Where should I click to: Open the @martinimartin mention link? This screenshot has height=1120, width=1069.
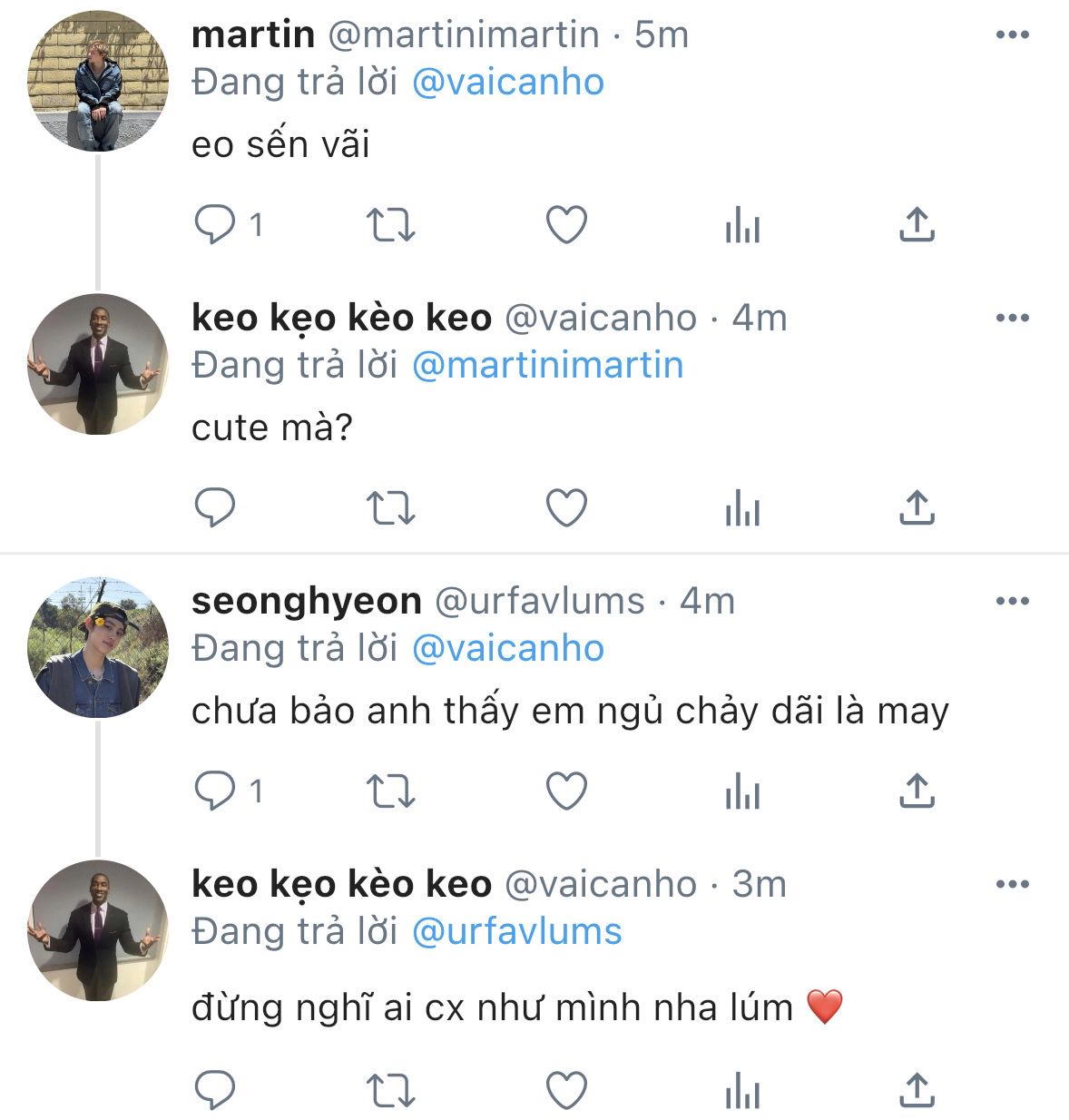point(547,366)
